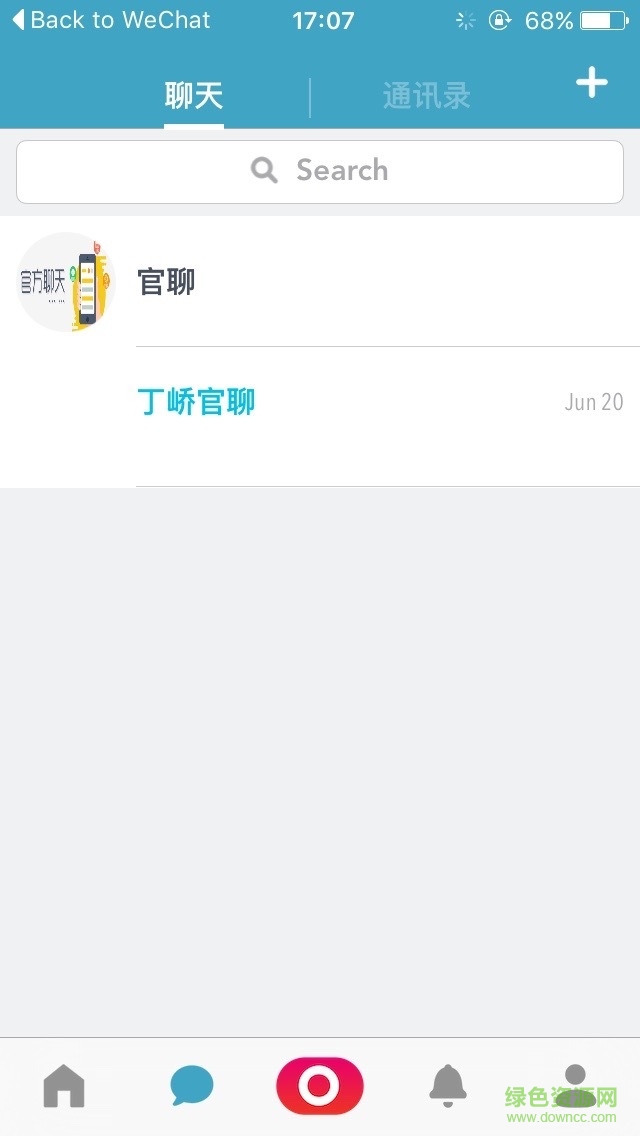The height and width of the screenshot is (1136, 640).
Task: Open the profile tab
Action: coord(575,1086)
